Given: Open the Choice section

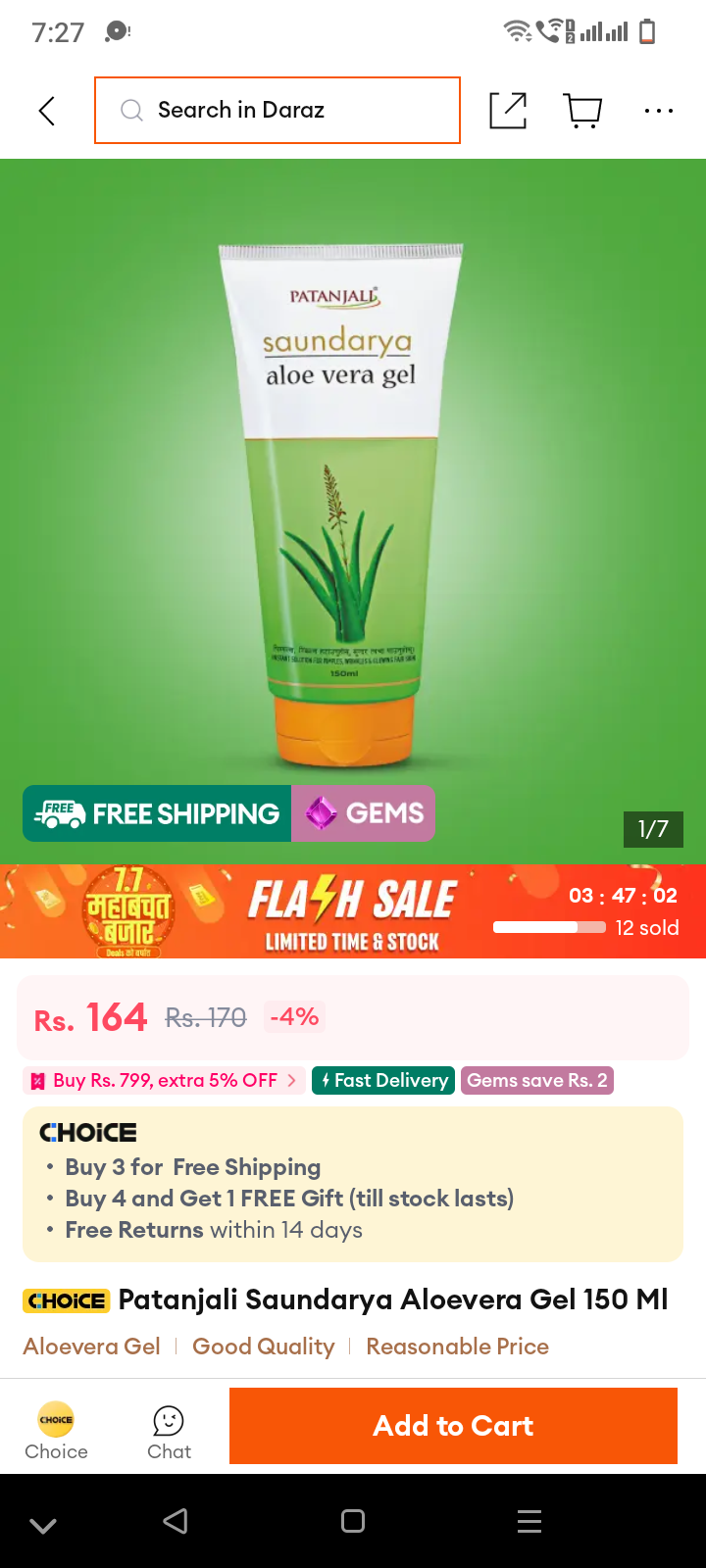Looking at the screenshot, I should coord(56,1430).
